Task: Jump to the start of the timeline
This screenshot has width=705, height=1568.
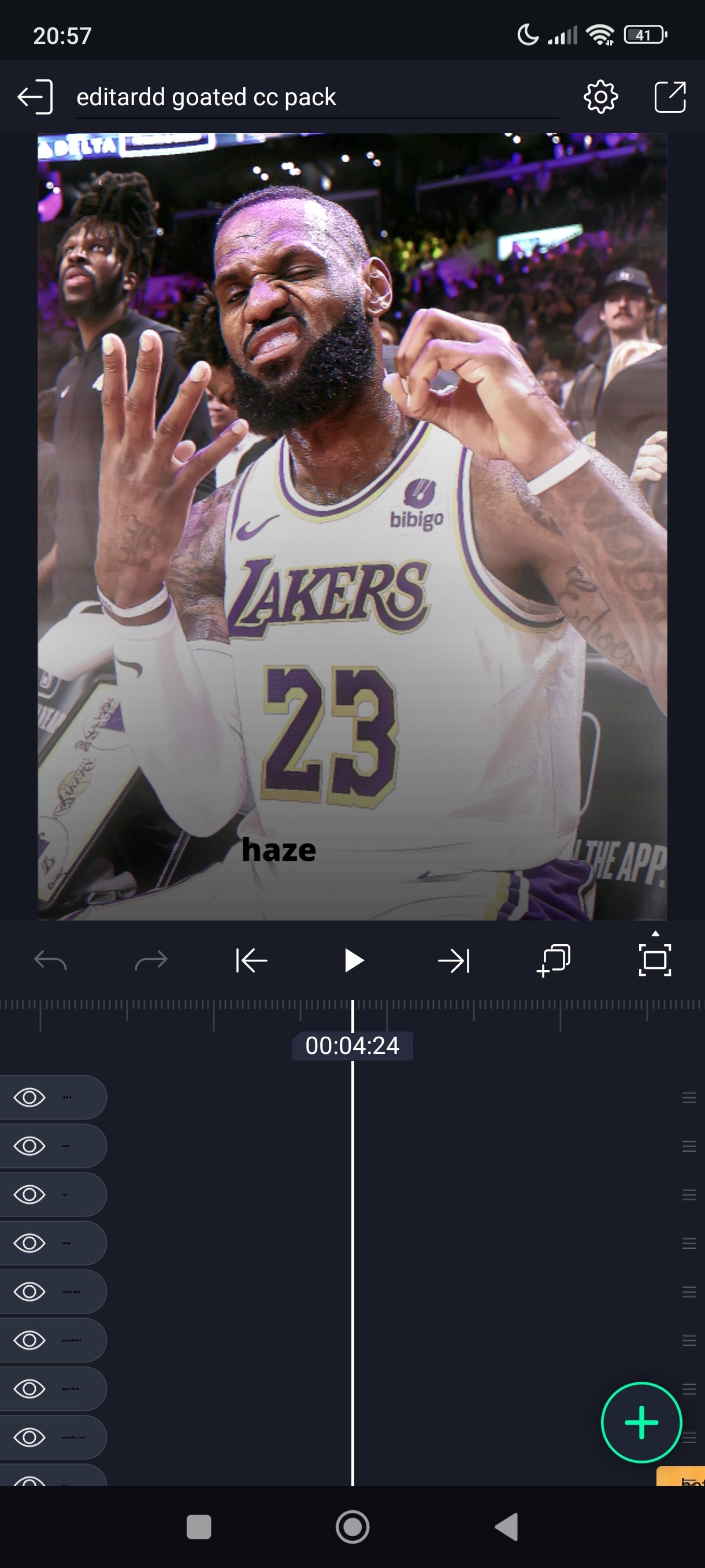Action: [x=252, y=960]
